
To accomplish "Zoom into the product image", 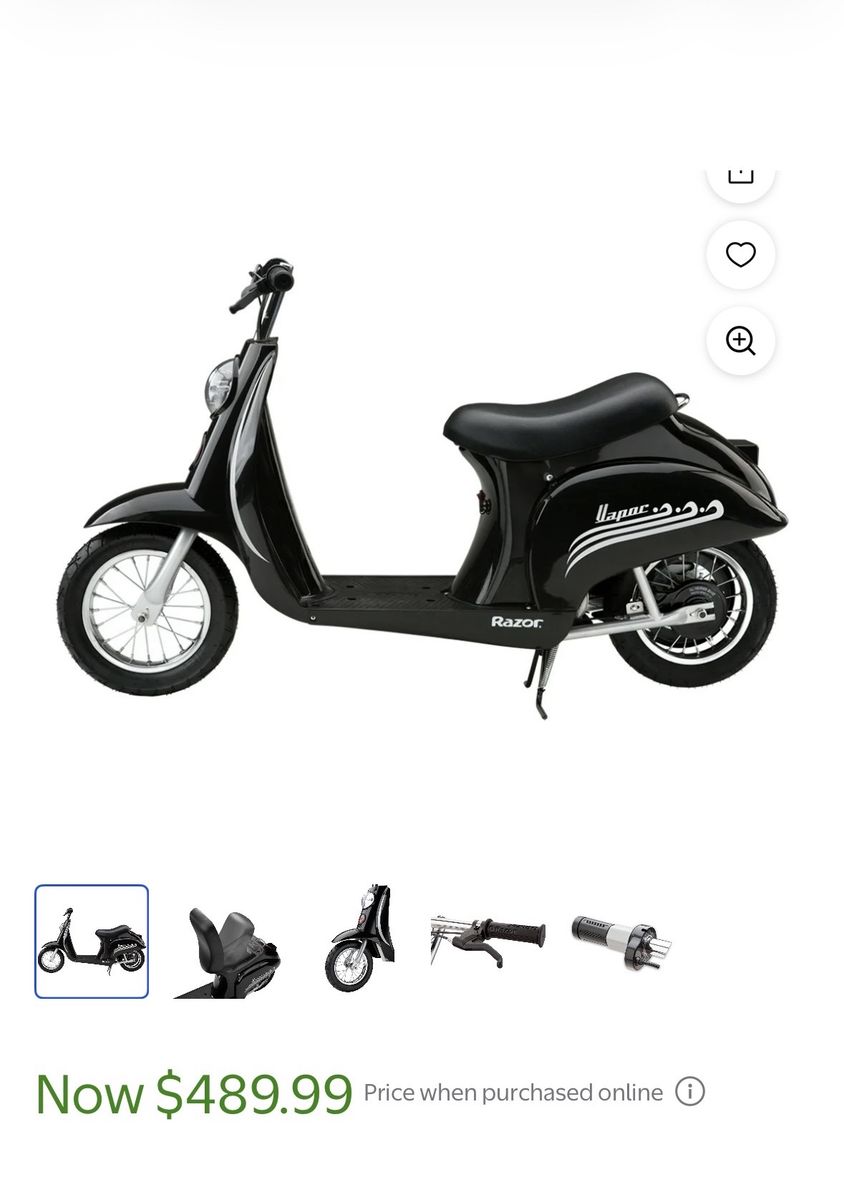I will click(740, 341).
